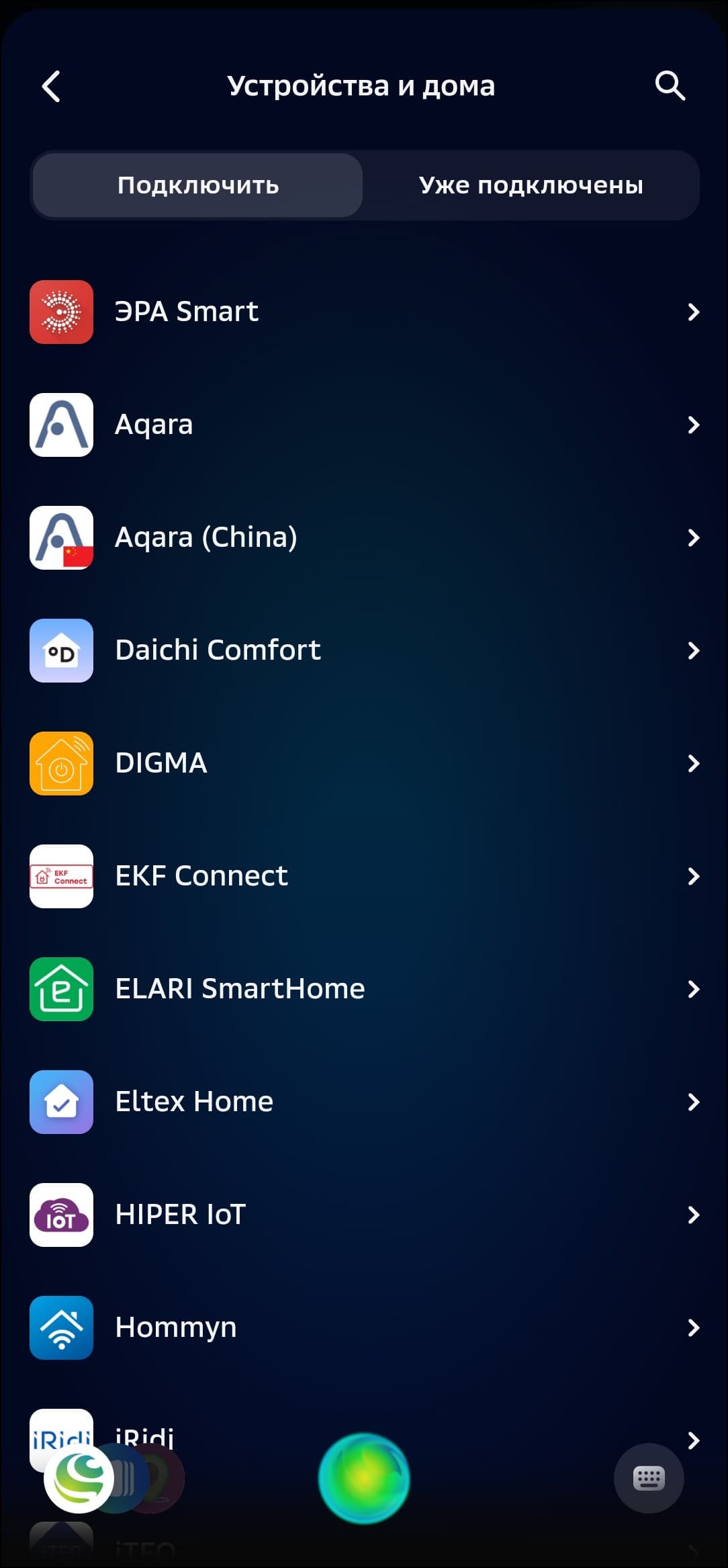728x1568 pixels.
Task: Open Aqara (China) provider
Action: tap(364, 537)
